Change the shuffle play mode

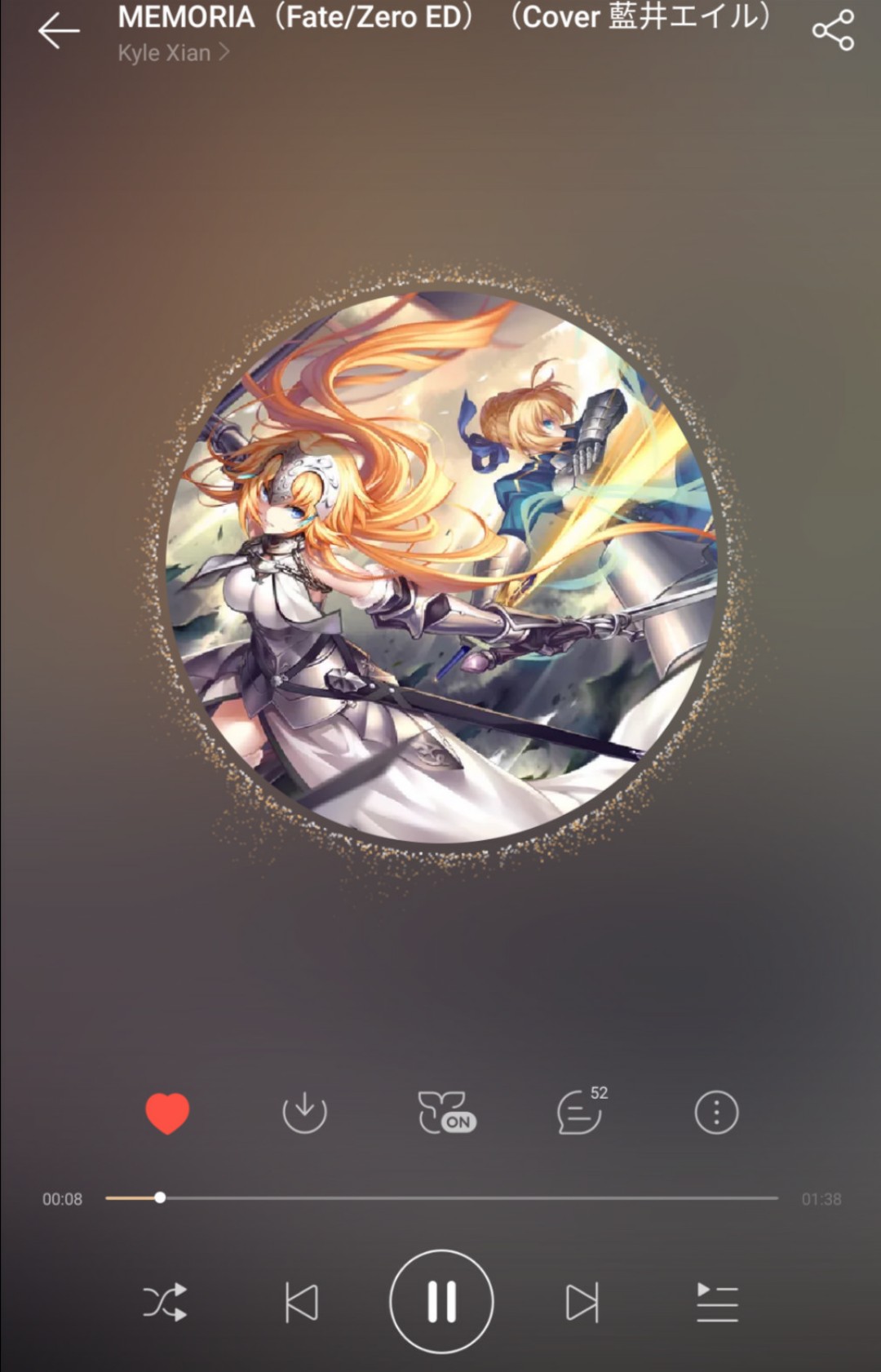165,1302
